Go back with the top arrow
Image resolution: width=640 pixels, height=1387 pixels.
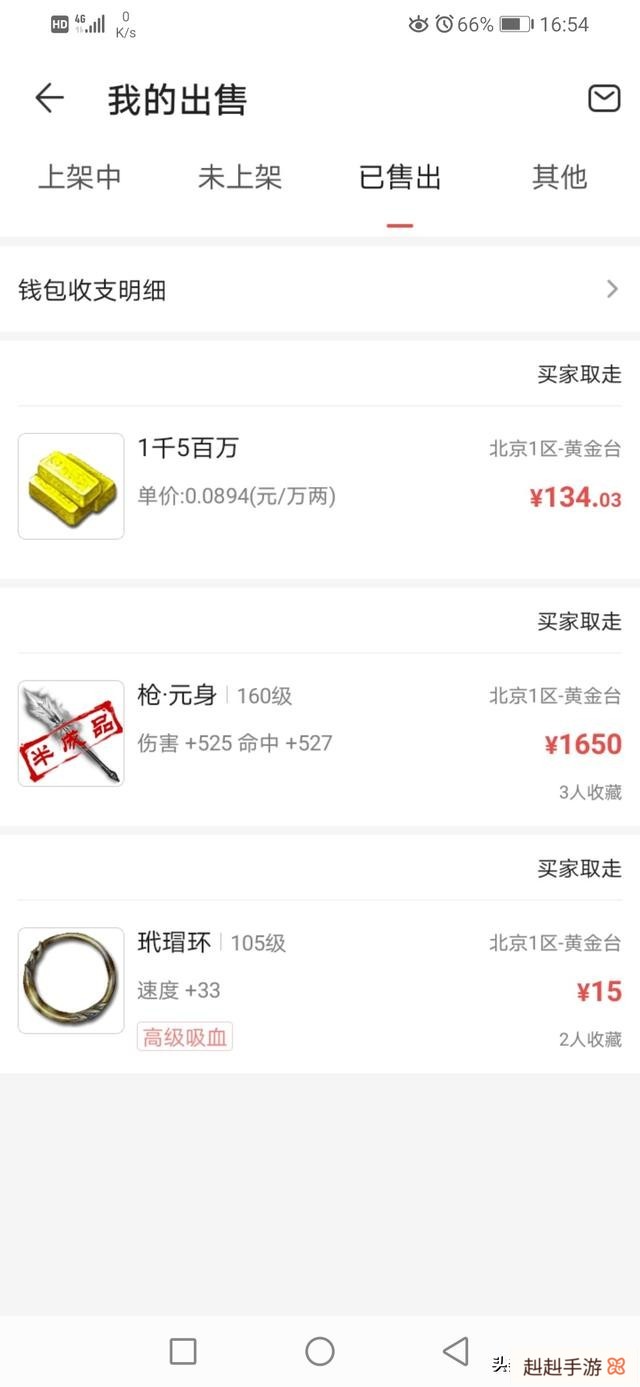coord(49,98)
